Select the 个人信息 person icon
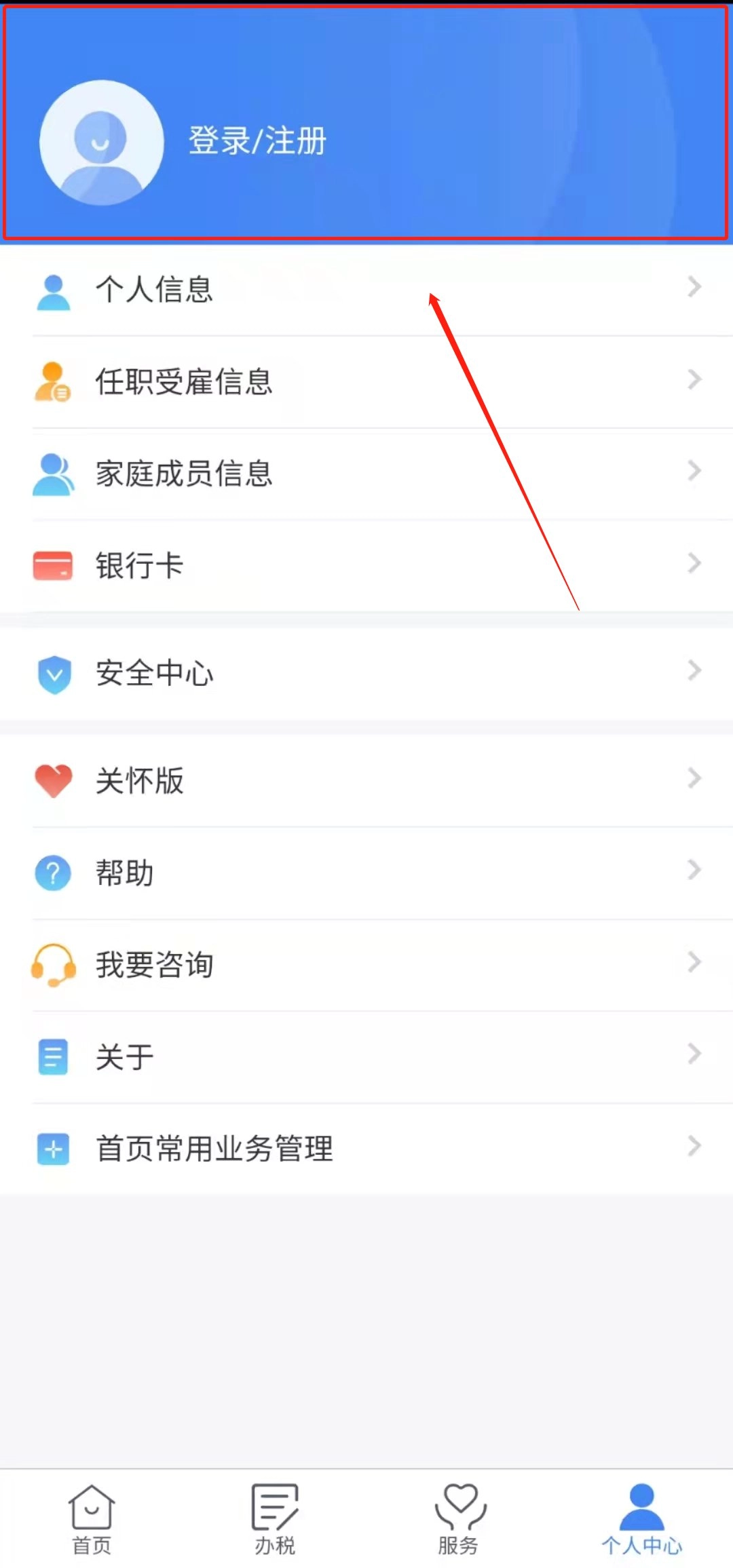Image resolution: width=733 pixels, height=1568 pixels. click(x=53, y=288)
